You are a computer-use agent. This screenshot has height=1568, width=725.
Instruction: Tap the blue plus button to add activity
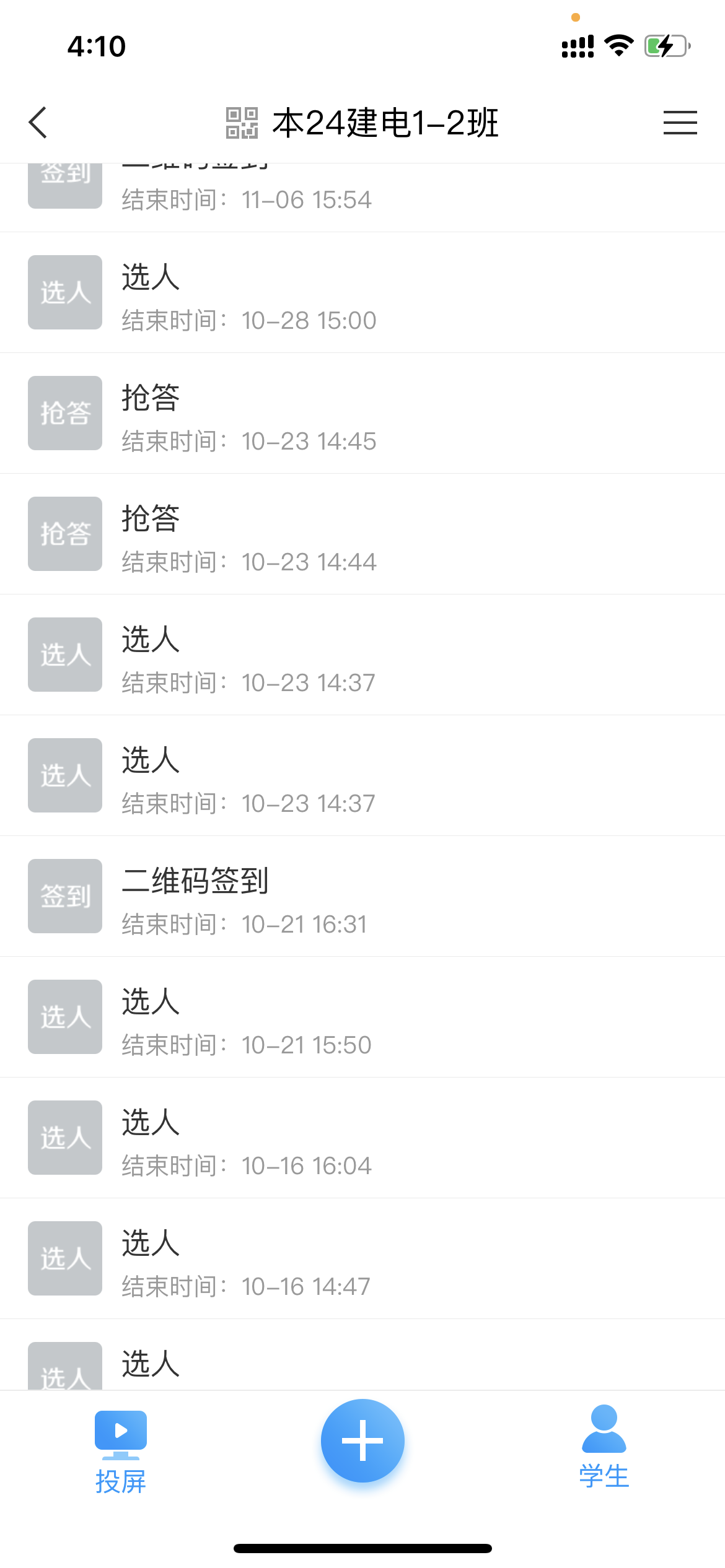pos(362,1440)
